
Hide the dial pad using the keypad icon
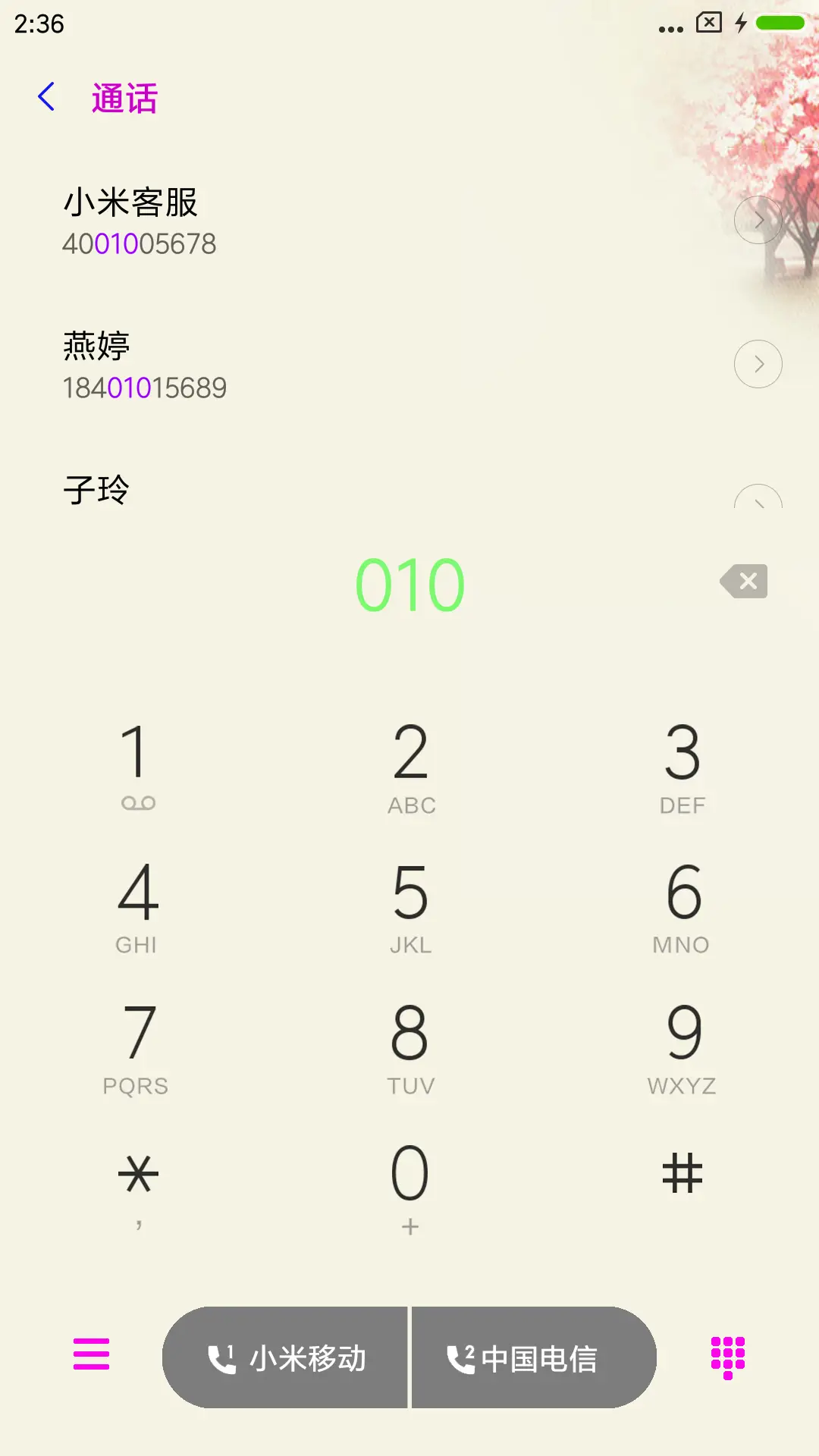pyautogui.click(x=726, y=1358)
